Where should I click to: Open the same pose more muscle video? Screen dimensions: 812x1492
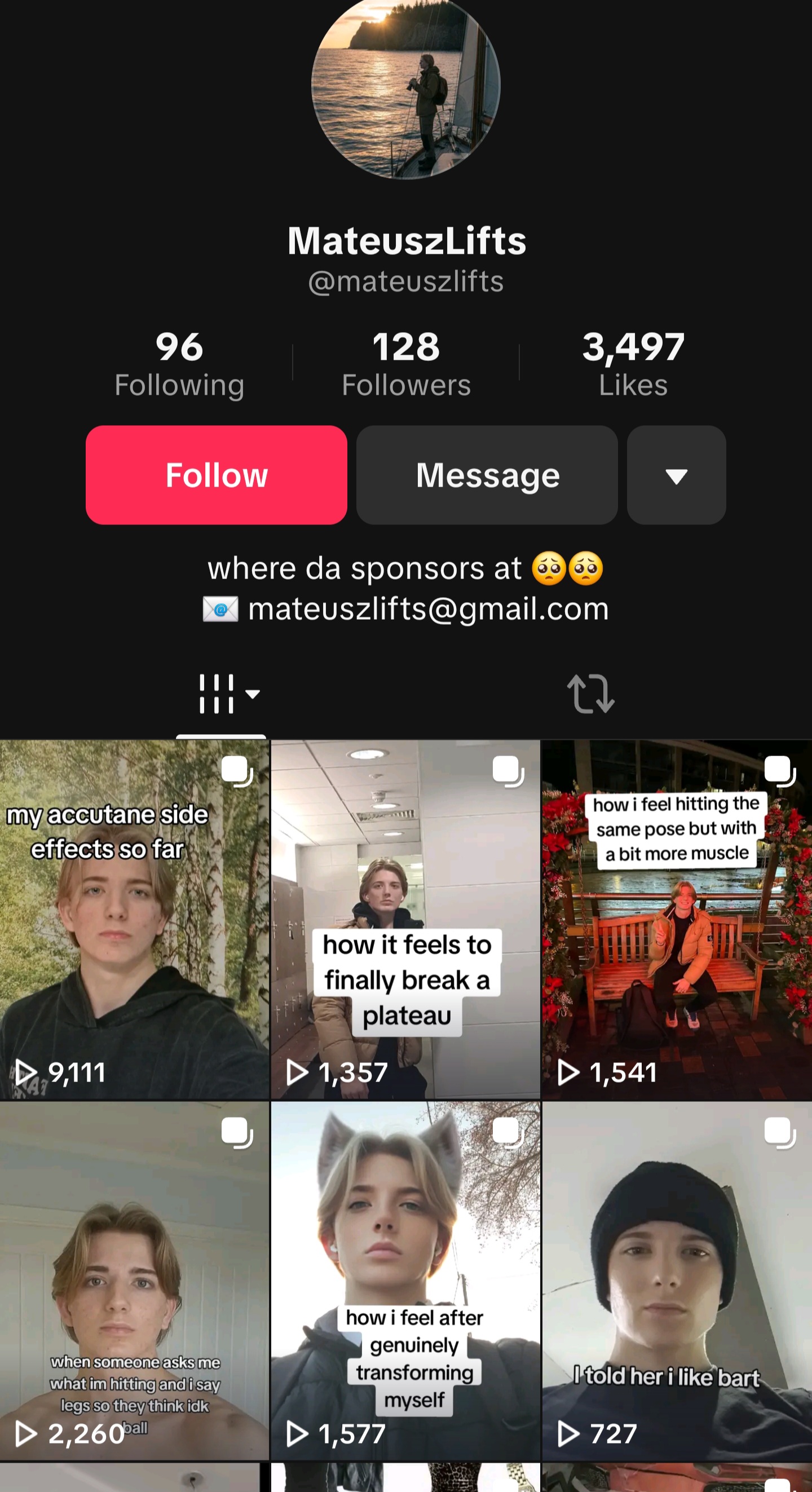click(x=677, y=919)
